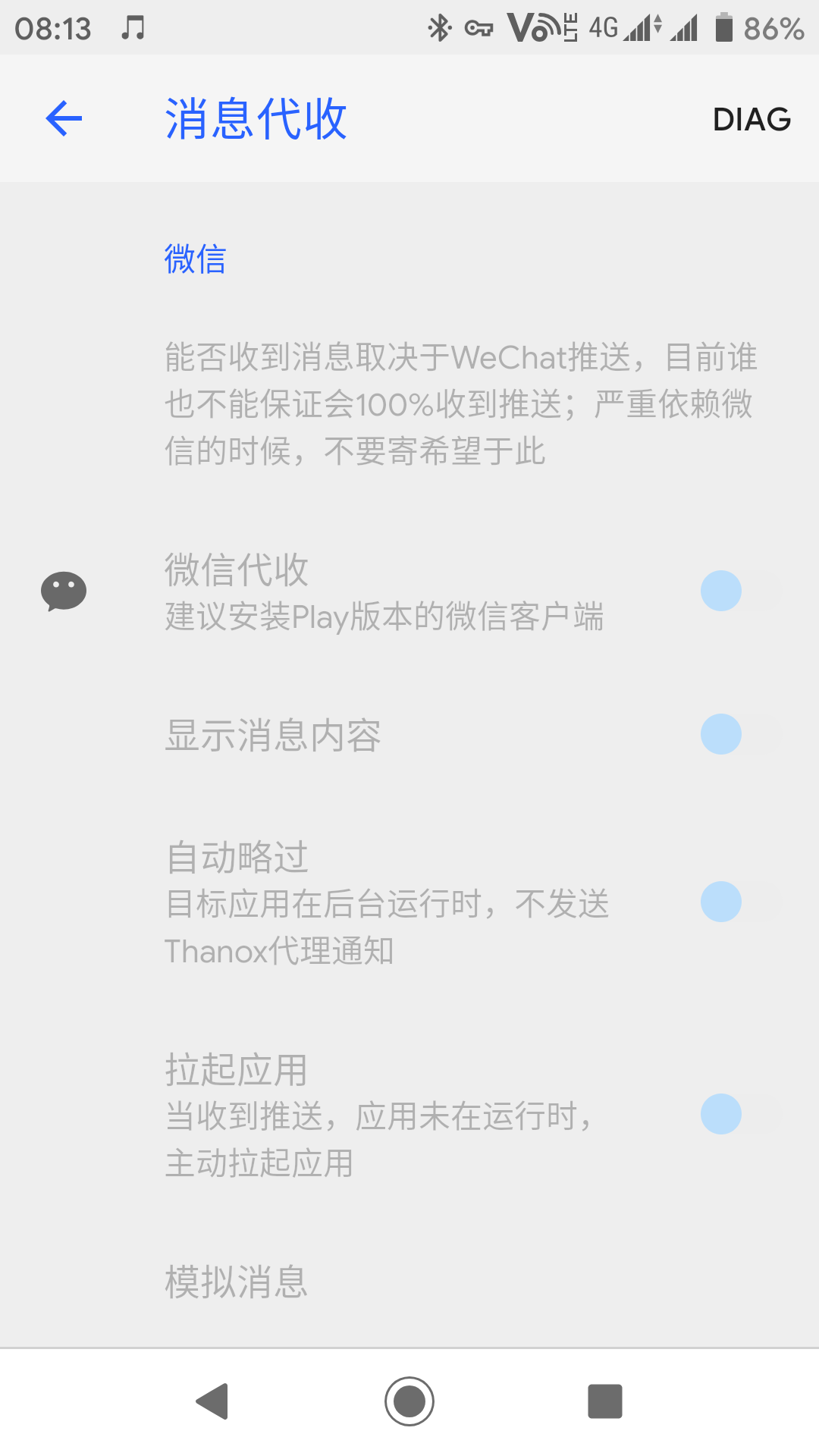Open the DIAG menu item
819x1456 pixels.
751,118
